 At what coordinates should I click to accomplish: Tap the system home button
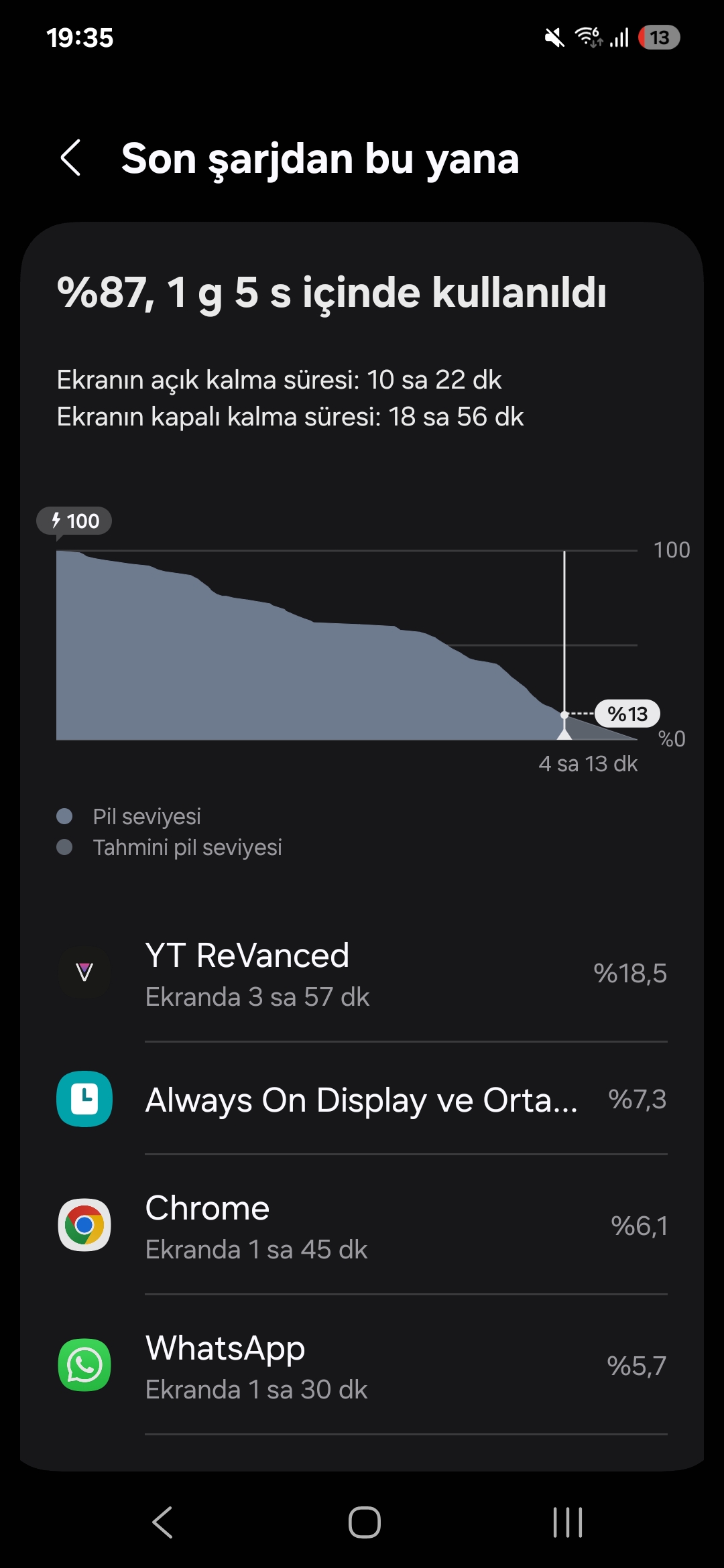click(364, 1522)
